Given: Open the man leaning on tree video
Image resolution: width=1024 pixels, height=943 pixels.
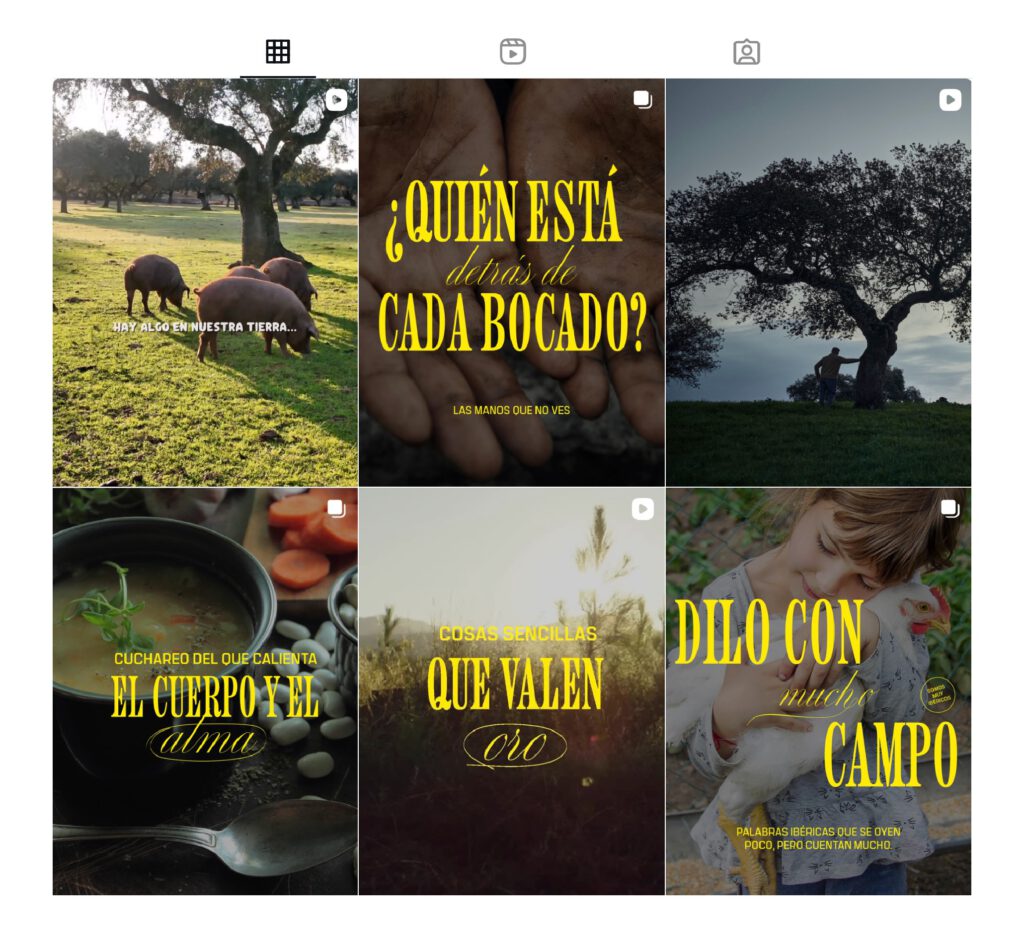Looking at the screenshot, I should 818,283.
